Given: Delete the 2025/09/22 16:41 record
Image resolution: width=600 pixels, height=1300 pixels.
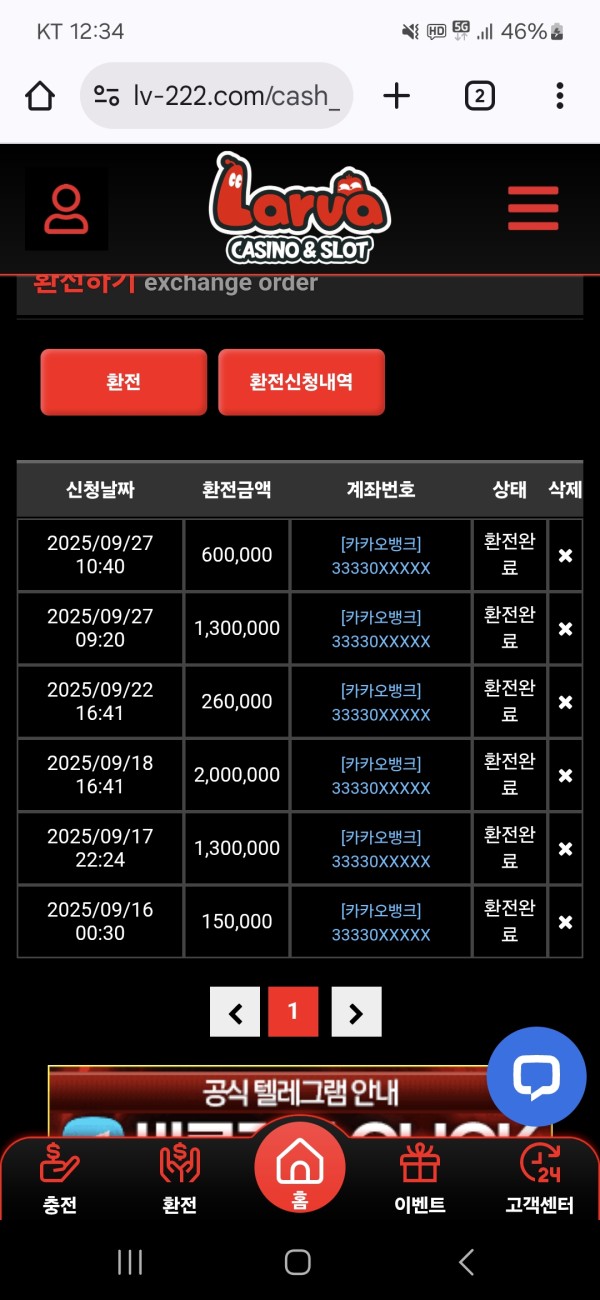Looking at the screenshot, I should [x=565, y=702].
